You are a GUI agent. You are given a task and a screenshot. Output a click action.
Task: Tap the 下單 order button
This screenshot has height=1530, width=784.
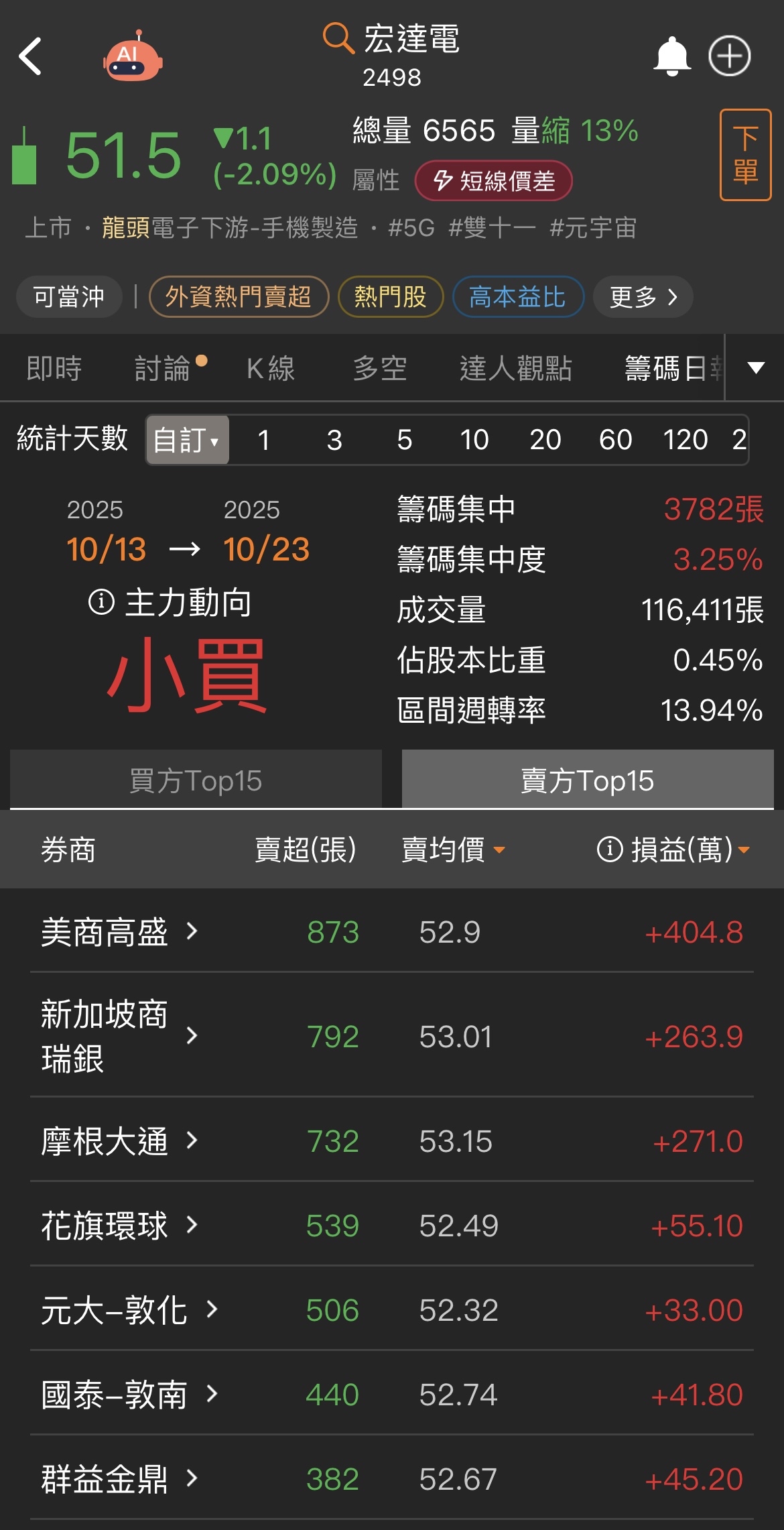tap(745, 155)
